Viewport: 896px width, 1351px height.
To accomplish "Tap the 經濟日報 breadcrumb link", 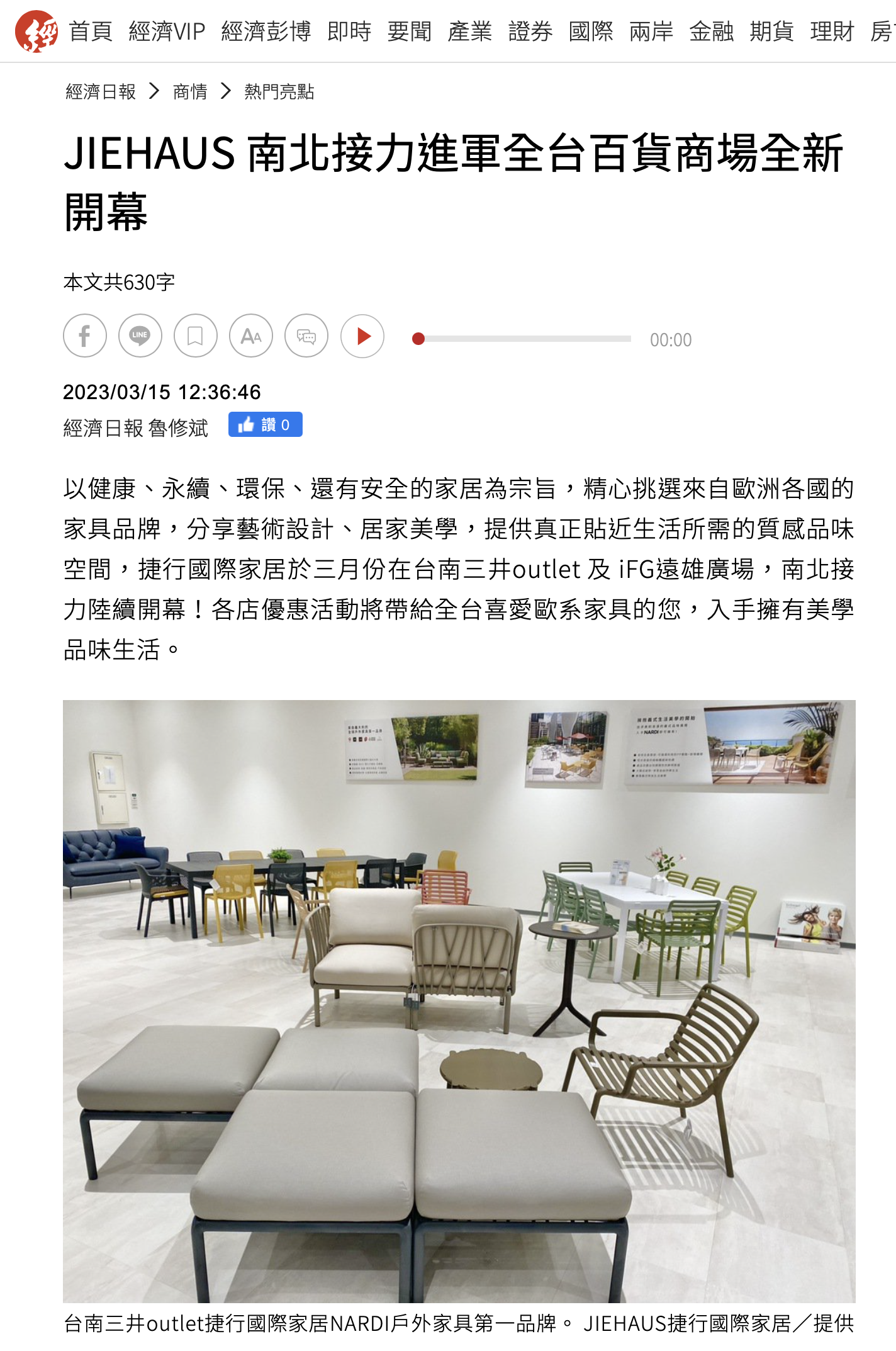I will [101, 92].
